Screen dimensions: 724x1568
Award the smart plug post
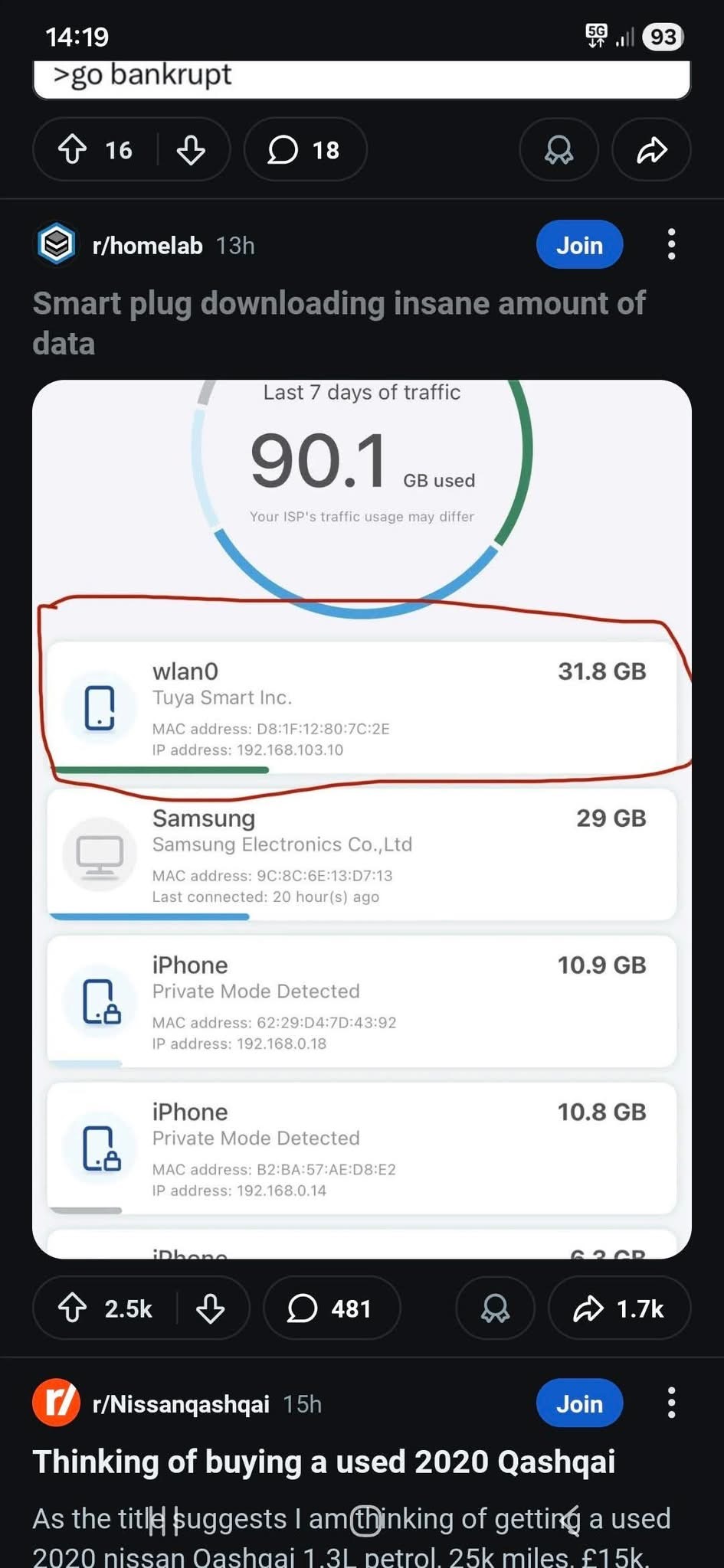(495, 1308)
